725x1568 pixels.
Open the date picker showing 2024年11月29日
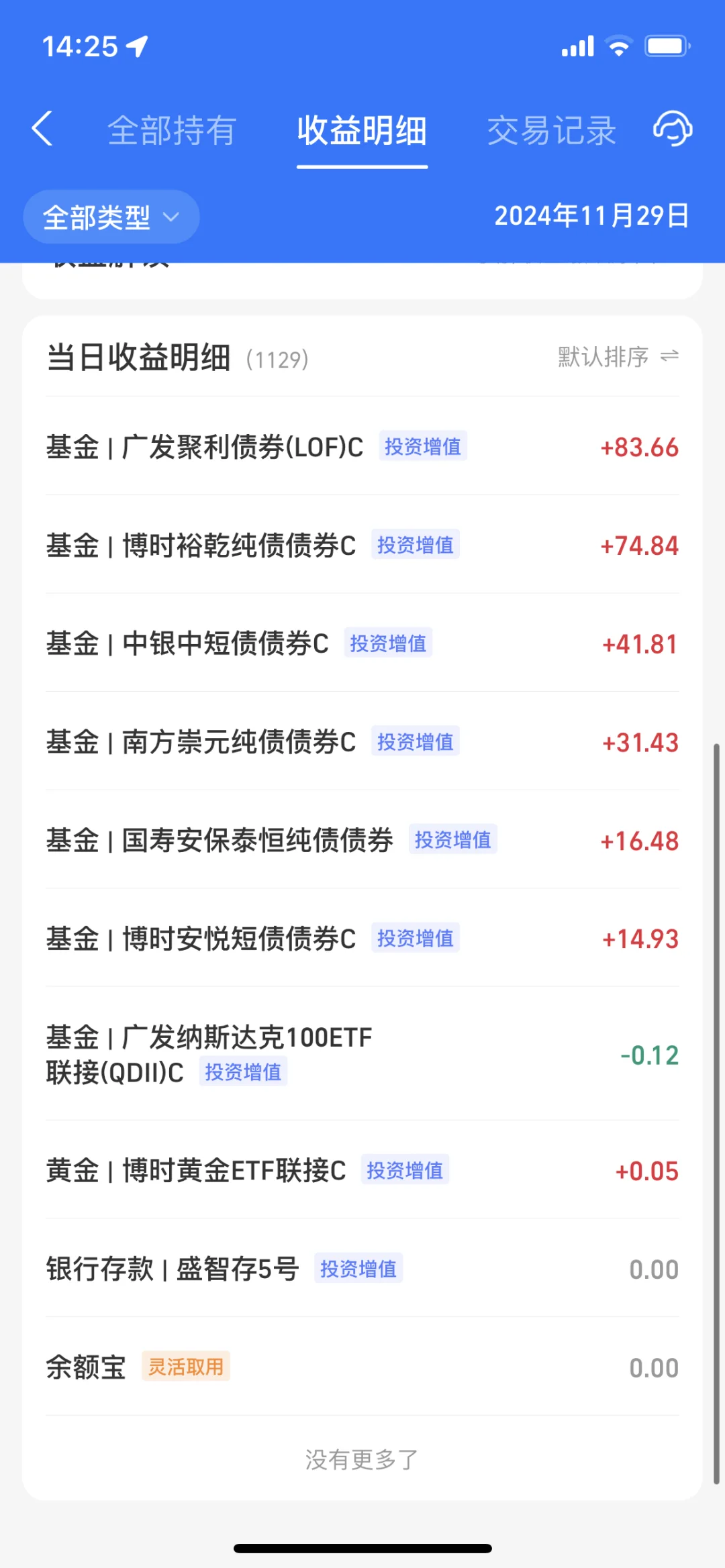point(591,216)
